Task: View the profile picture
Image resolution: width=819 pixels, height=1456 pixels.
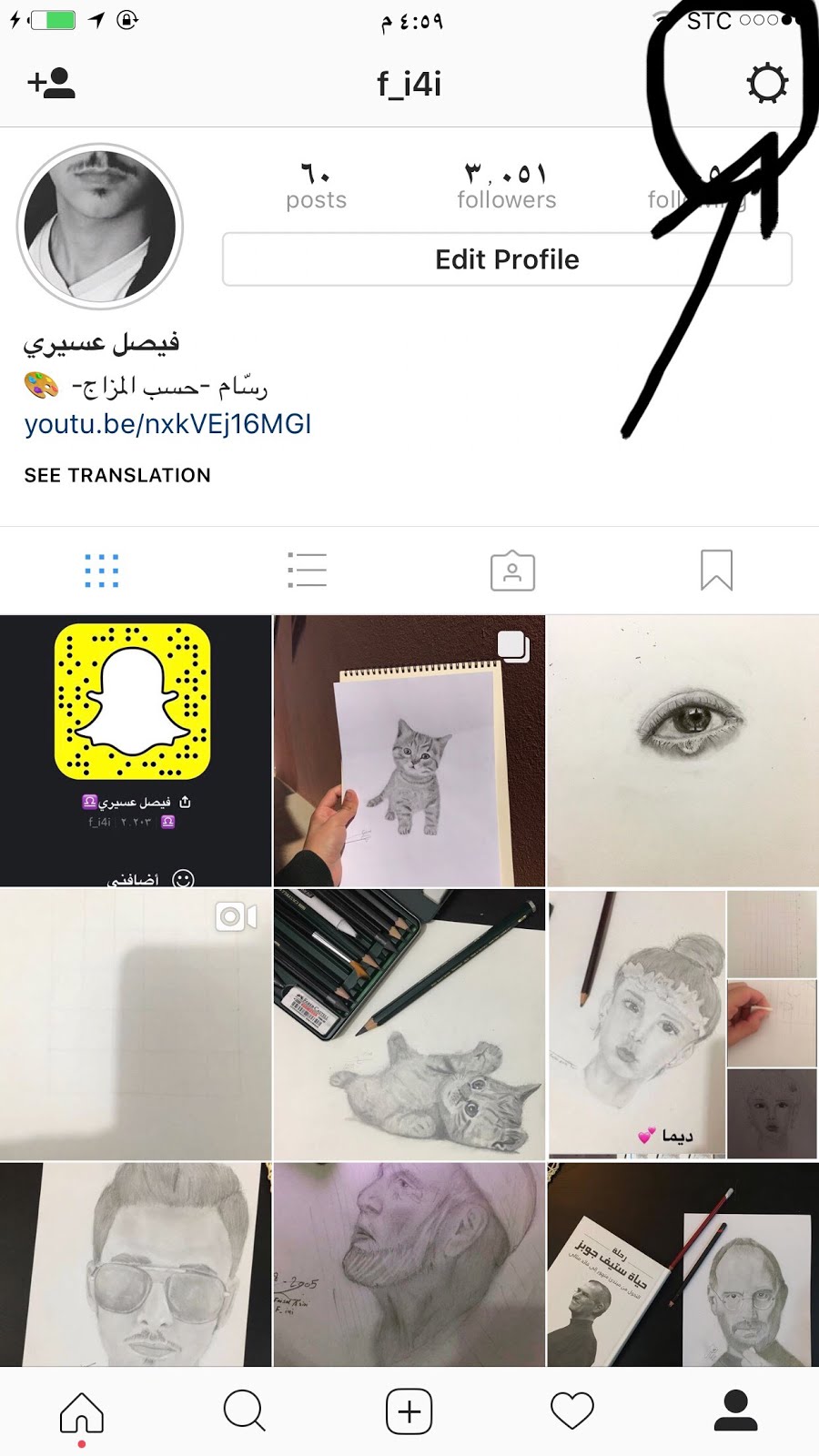Action: 100,226
